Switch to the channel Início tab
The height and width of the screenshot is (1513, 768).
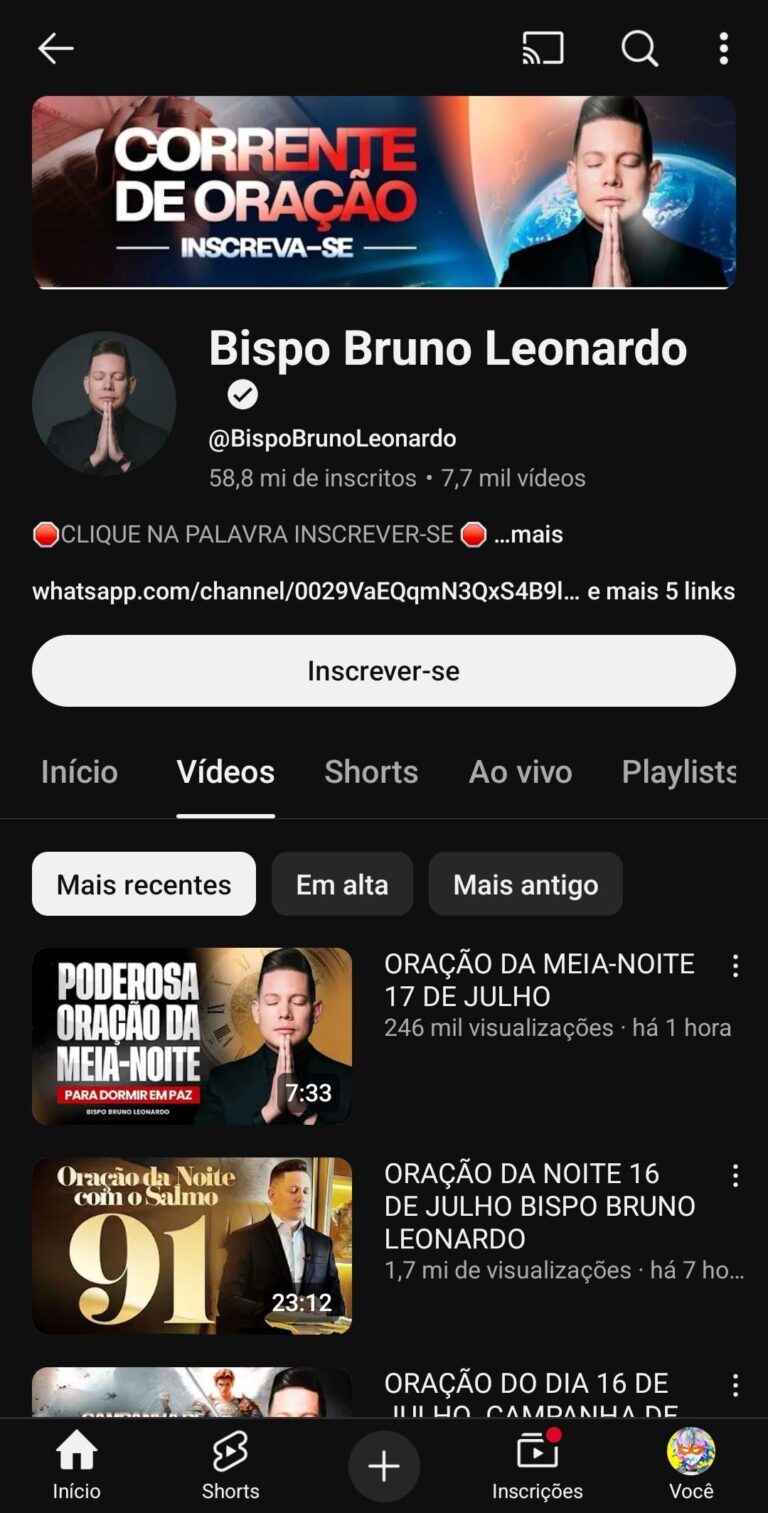pyautogui.click(x=79, y=772)
